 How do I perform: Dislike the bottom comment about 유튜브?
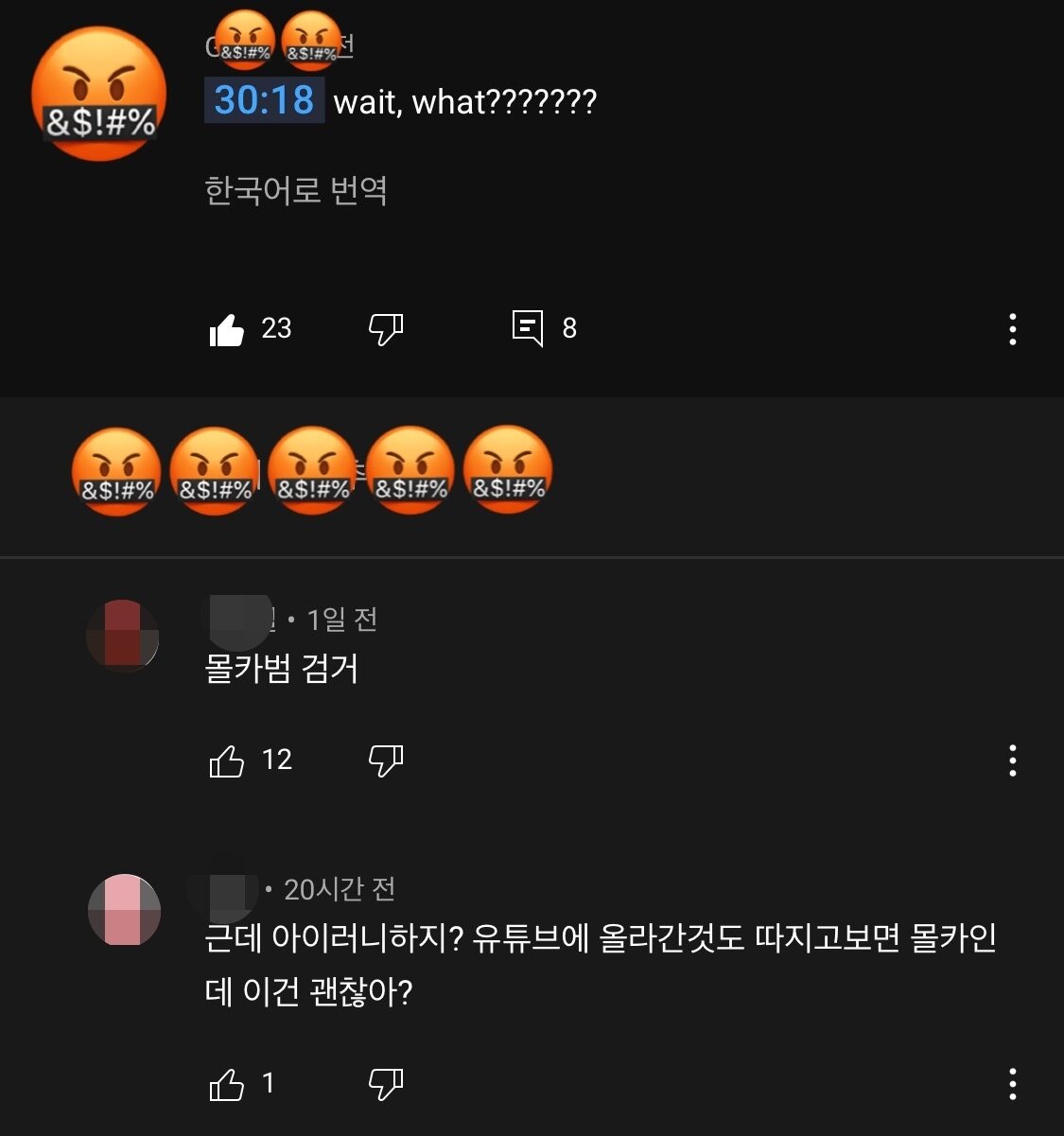point(384,1083)
